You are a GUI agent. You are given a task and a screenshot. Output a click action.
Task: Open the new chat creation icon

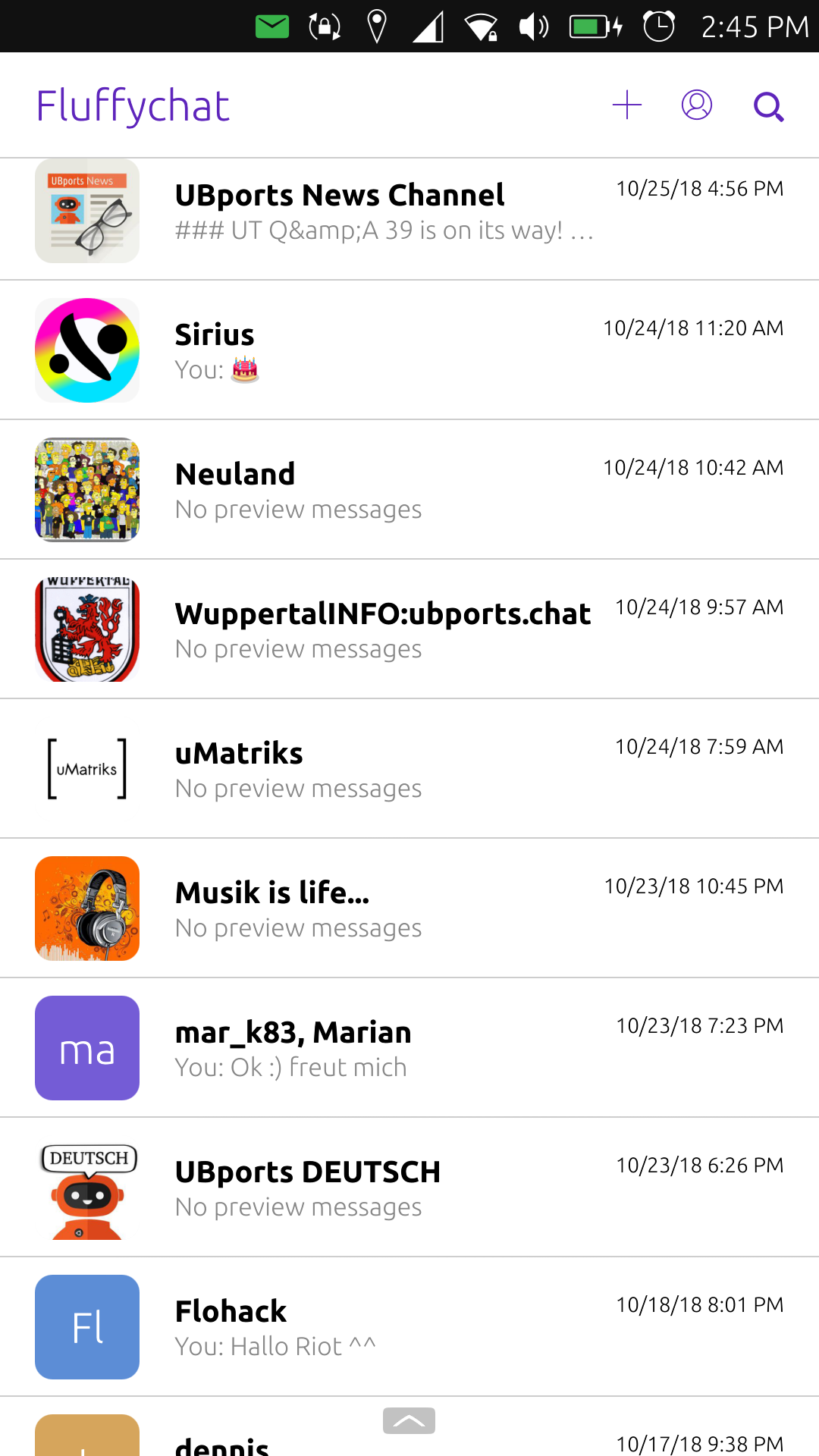627,105
